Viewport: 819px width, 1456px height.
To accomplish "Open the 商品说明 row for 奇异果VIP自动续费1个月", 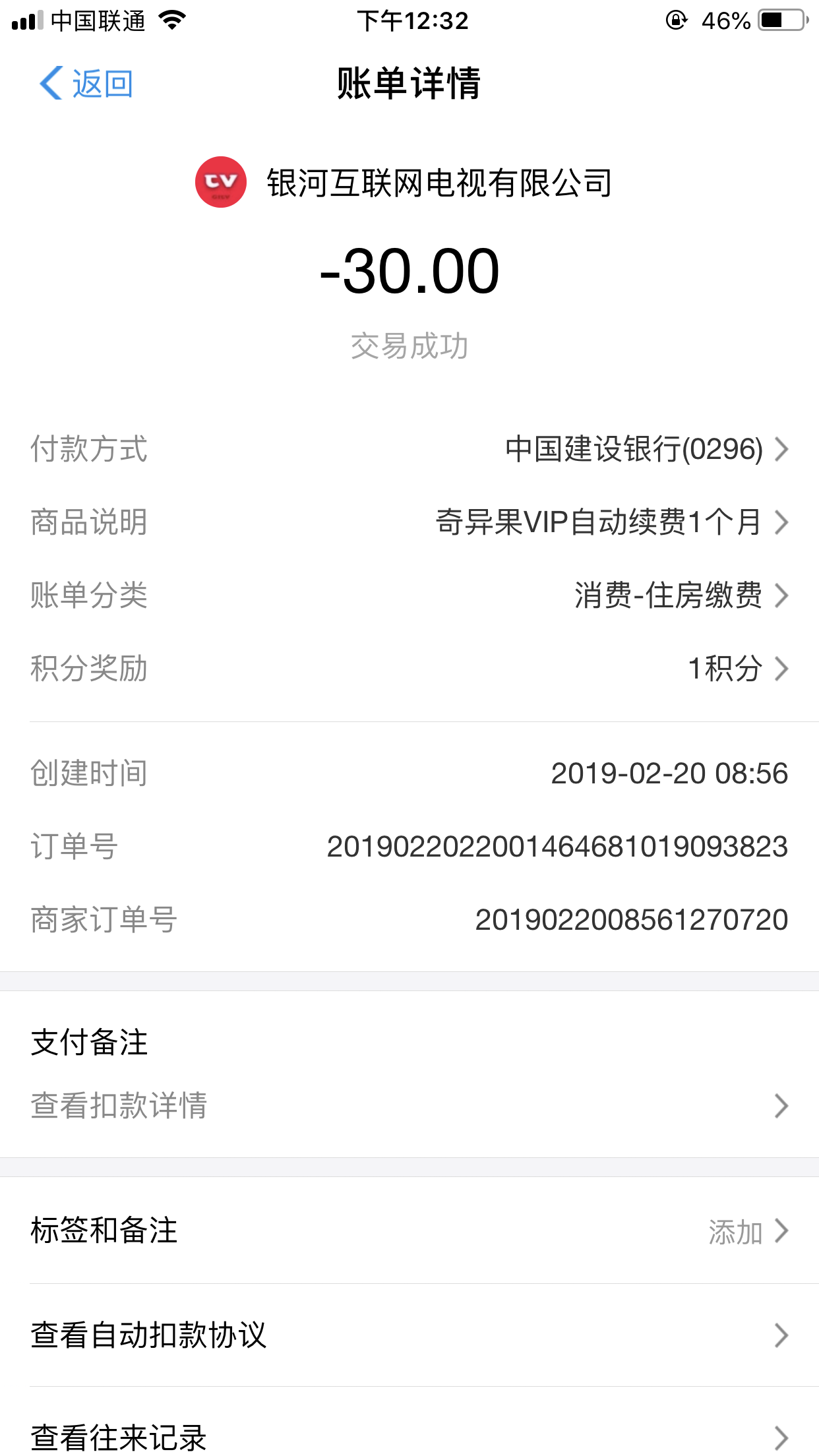I will pyautogui.click(x=409, y=522).
